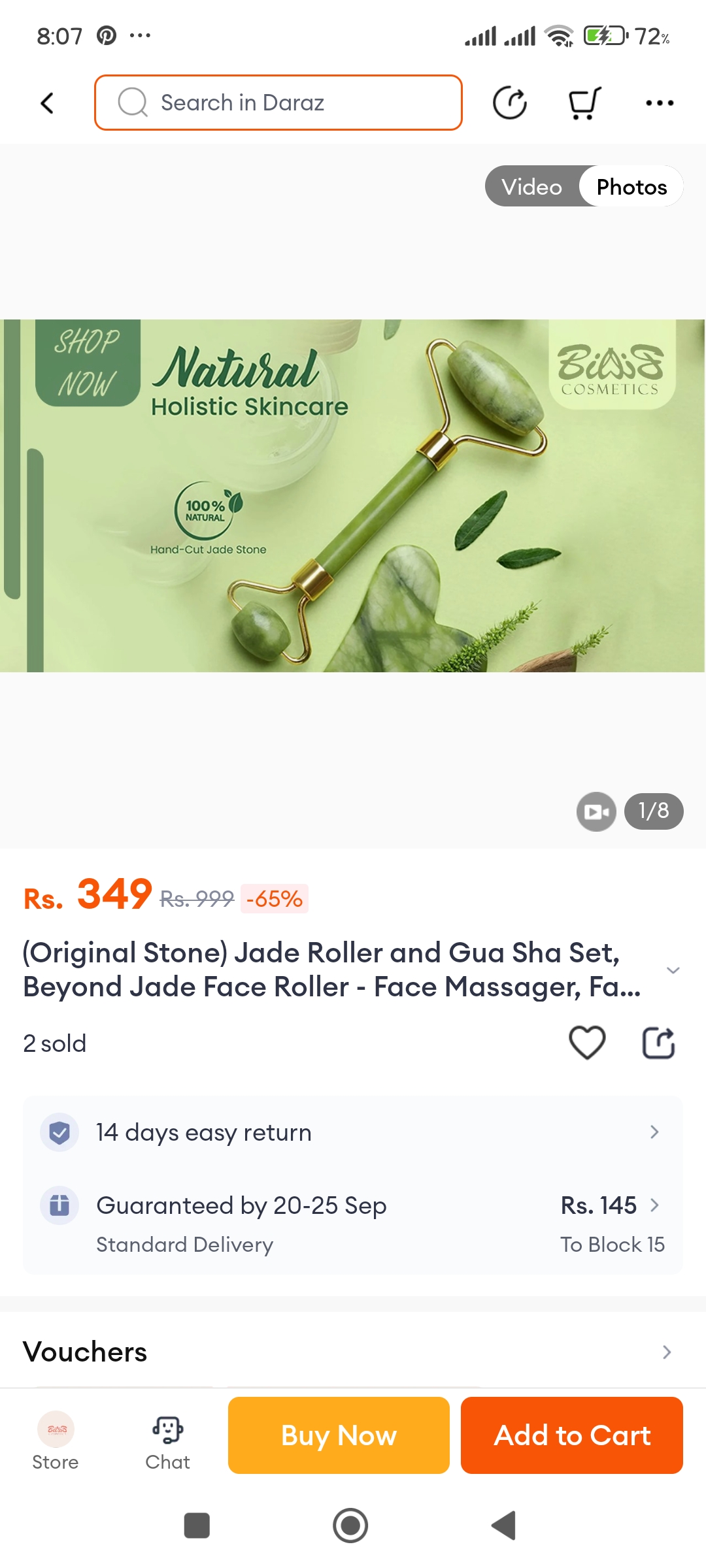Switch to the Video tab

pos(531,187)
